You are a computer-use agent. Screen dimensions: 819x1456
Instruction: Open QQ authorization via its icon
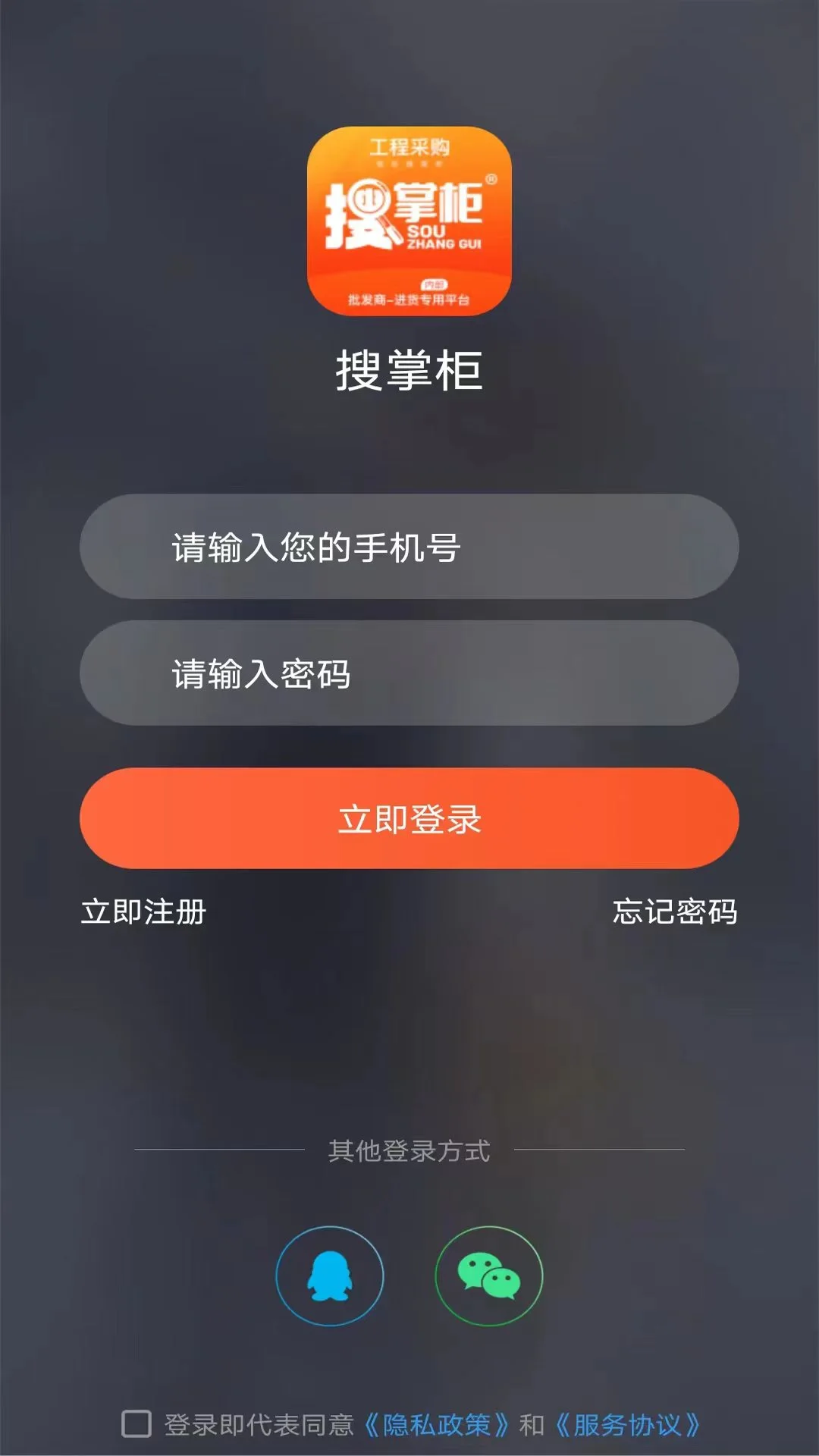(x=331, y=1276)
